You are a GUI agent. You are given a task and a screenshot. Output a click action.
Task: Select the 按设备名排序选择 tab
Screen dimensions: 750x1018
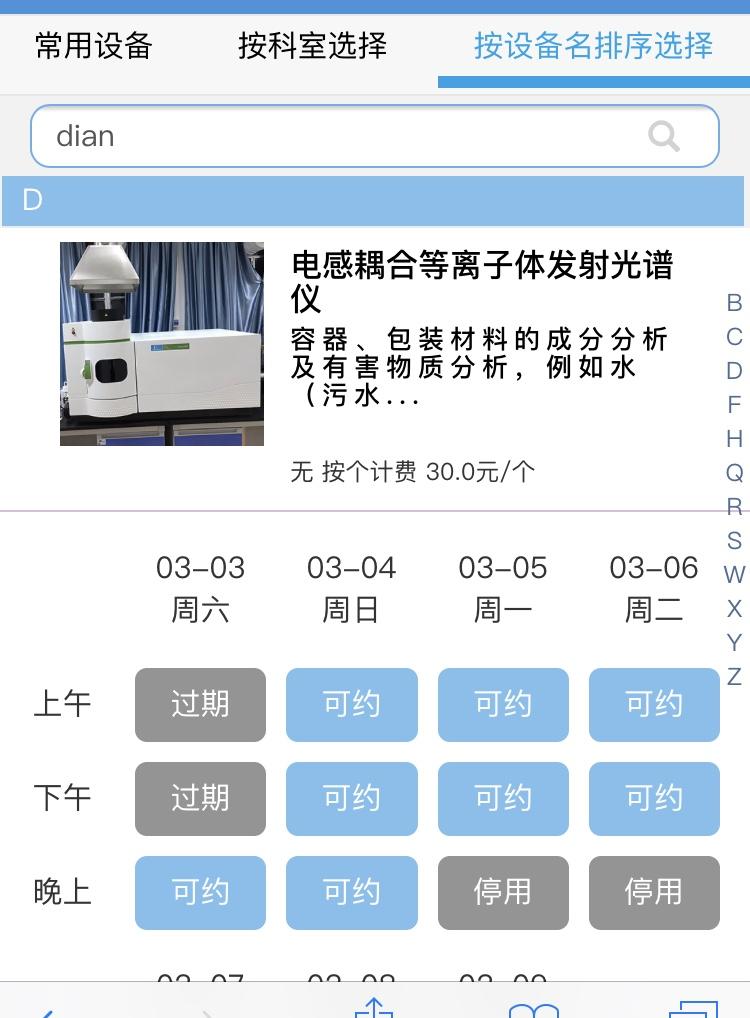click(x=594, y=46)
